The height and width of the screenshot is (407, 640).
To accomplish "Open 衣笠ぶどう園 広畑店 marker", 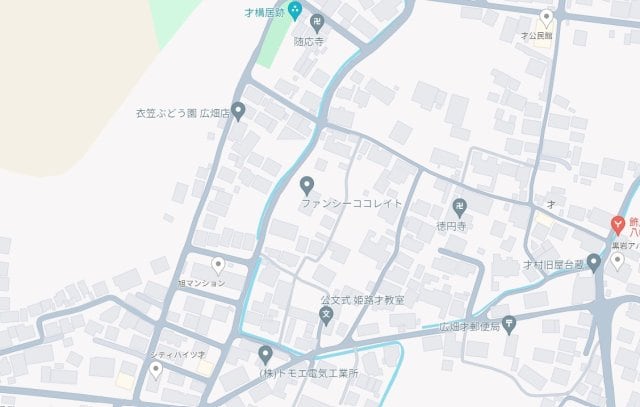I will tap(238, 111).
